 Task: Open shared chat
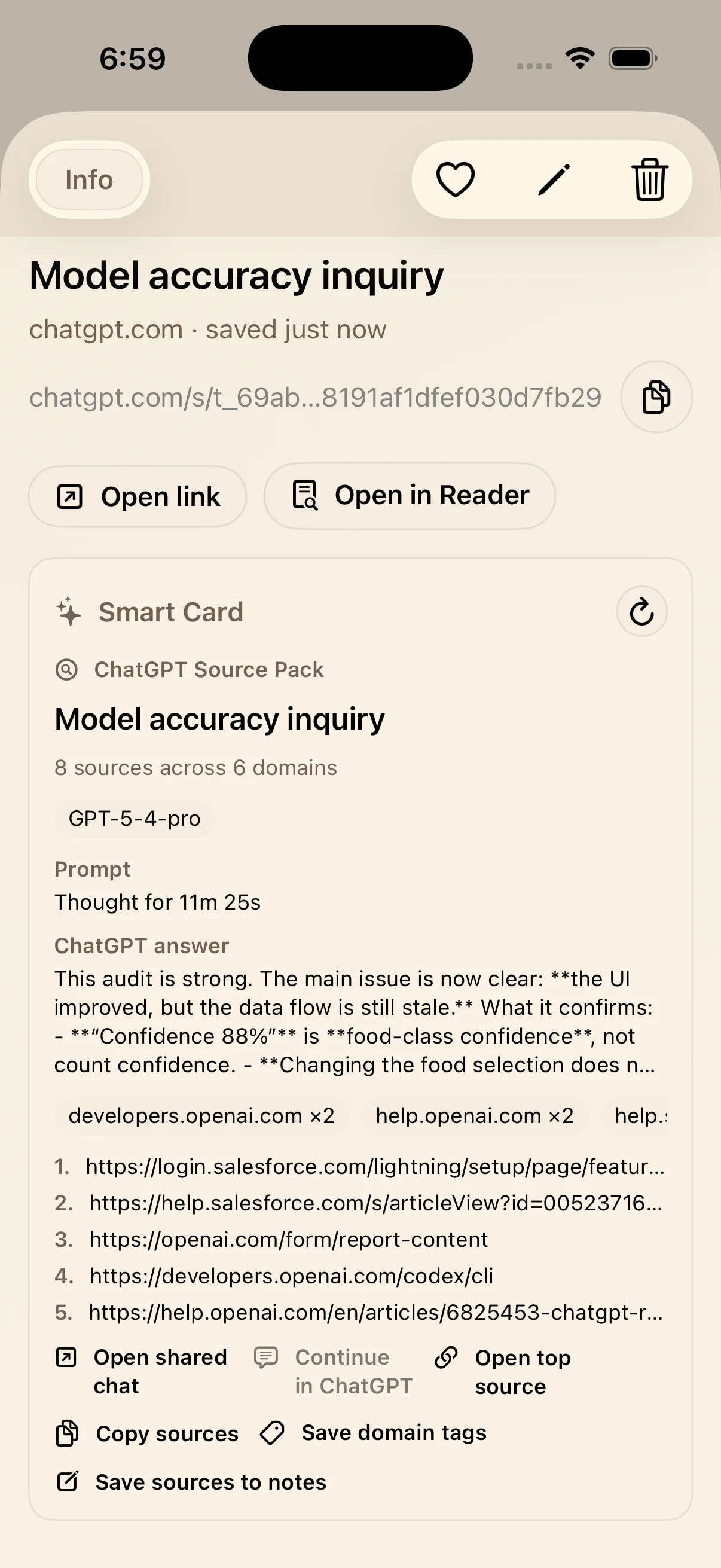click(x=141, y=1371)
